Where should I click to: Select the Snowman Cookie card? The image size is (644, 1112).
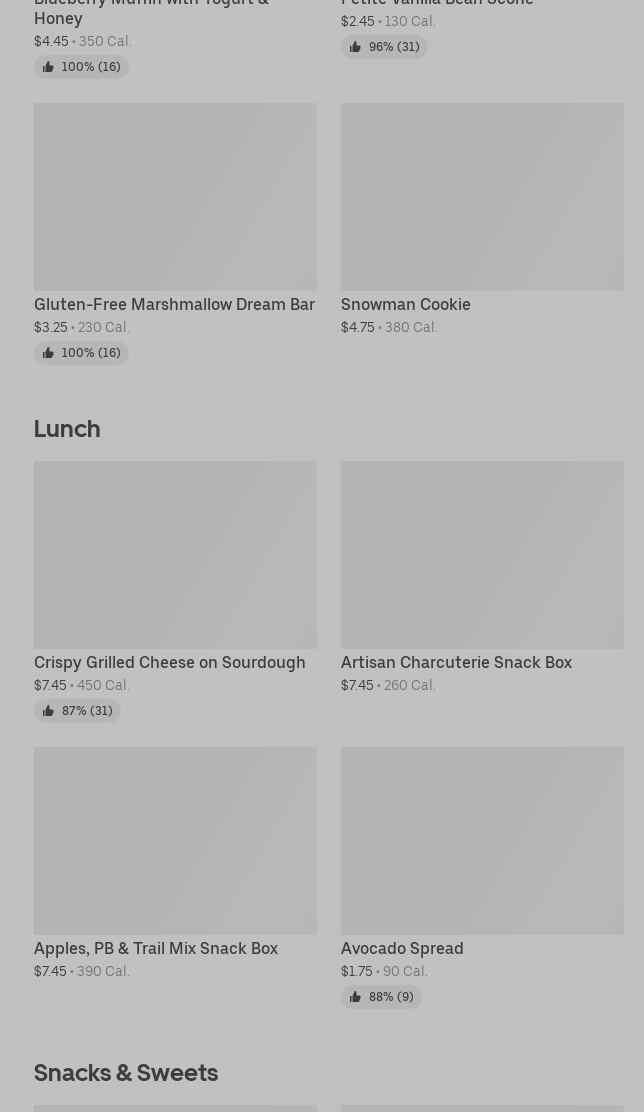coord(482,219)
